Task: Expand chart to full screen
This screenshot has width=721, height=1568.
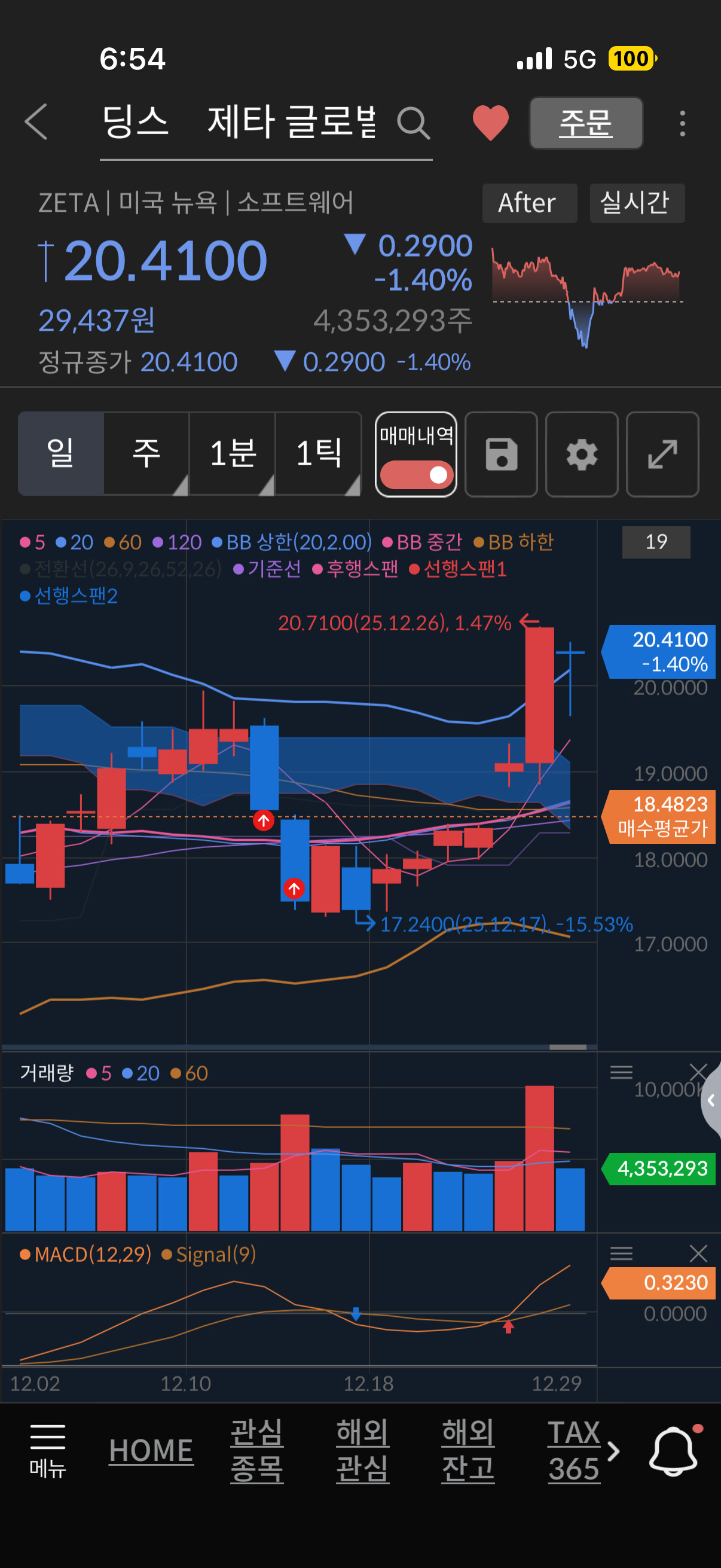Action: click(x=662, y=454)
